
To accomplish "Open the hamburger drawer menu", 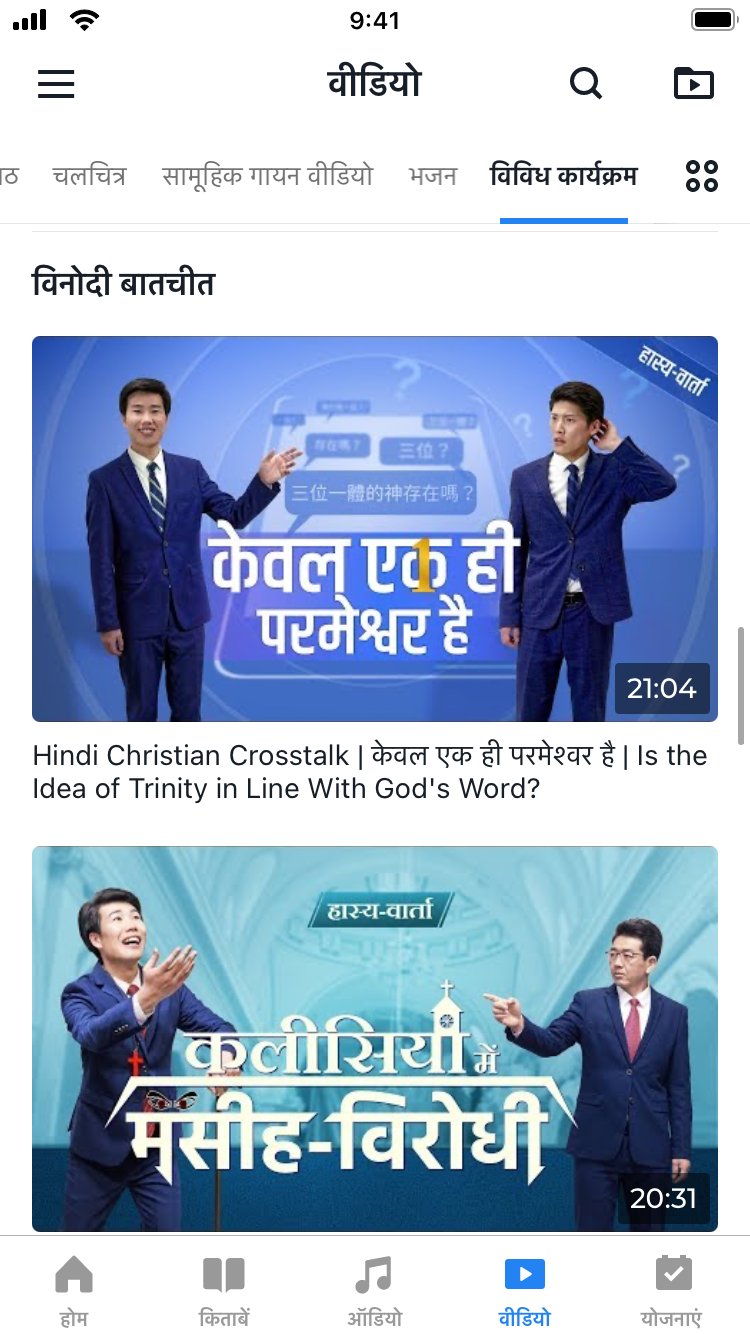I will (x=56, y=83).
